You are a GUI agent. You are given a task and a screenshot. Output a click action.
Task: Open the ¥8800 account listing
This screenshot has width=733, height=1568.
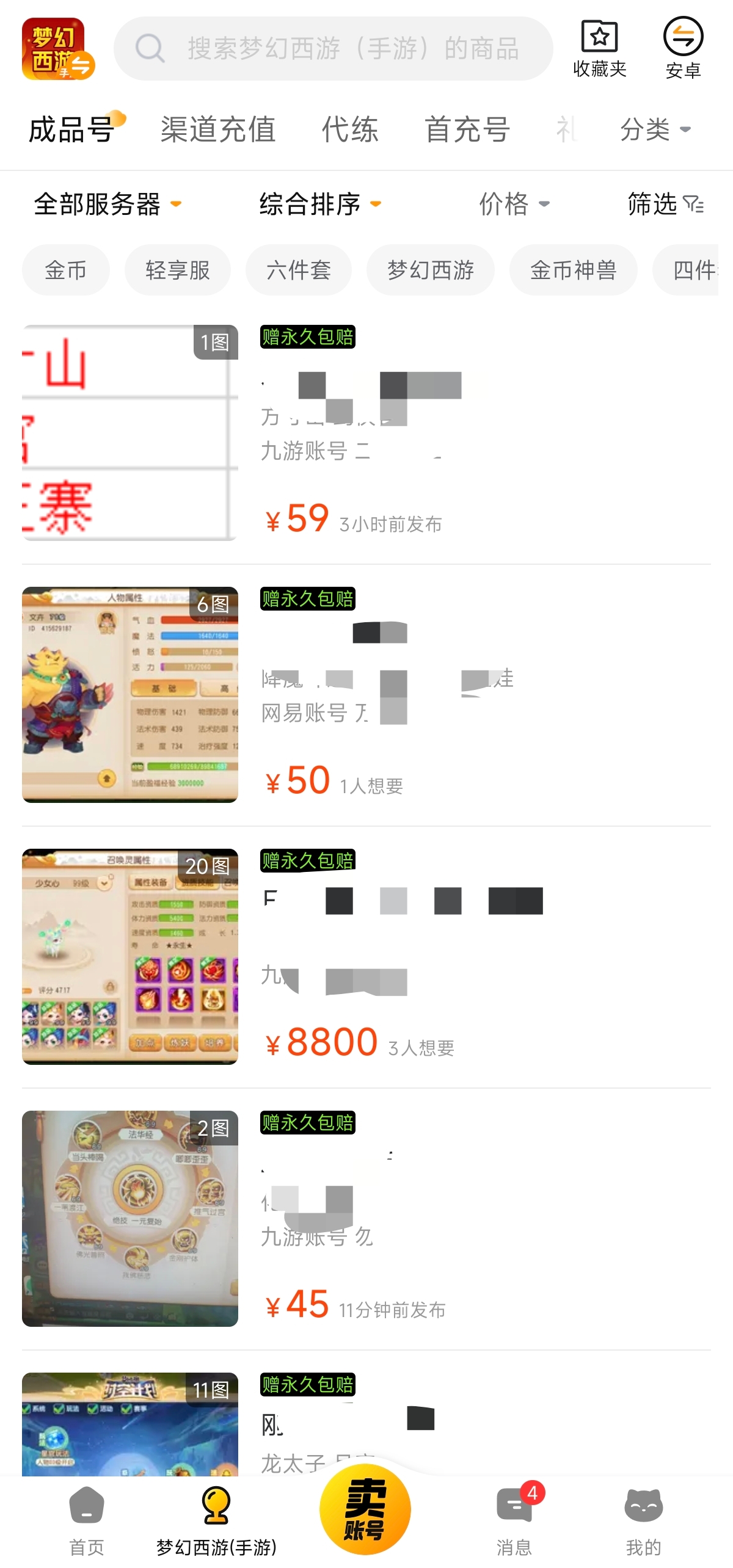(366, 956)
